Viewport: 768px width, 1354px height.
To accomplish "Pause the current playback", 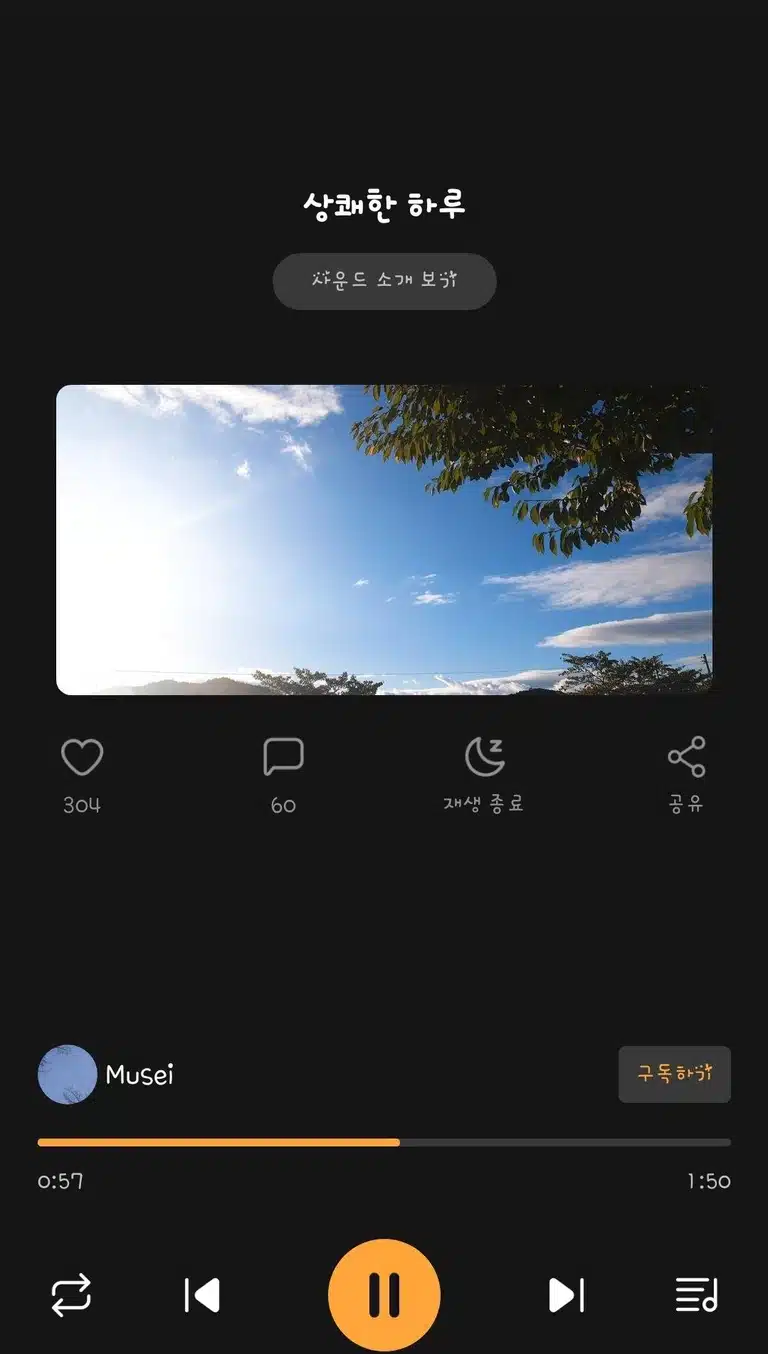I will tap(384, 1295).
